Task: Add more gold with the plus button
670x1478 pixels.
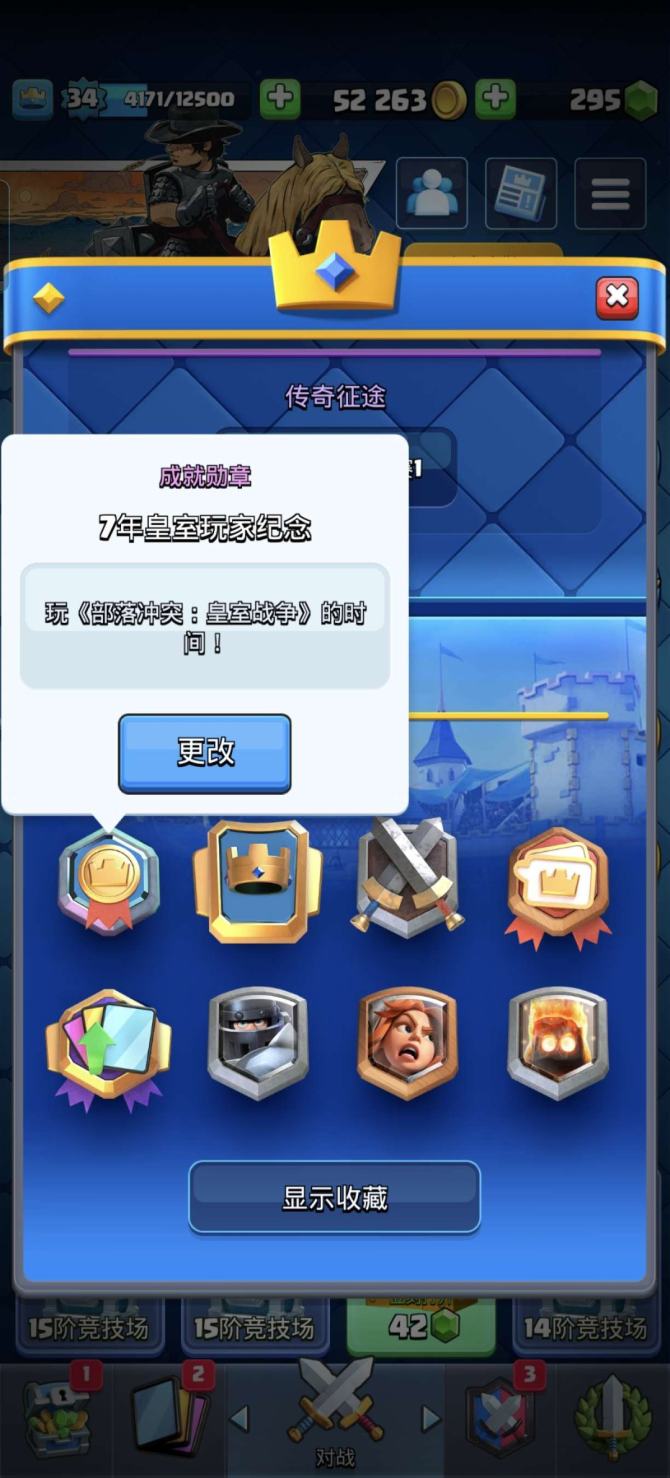Action: click(x=495, y=99)
